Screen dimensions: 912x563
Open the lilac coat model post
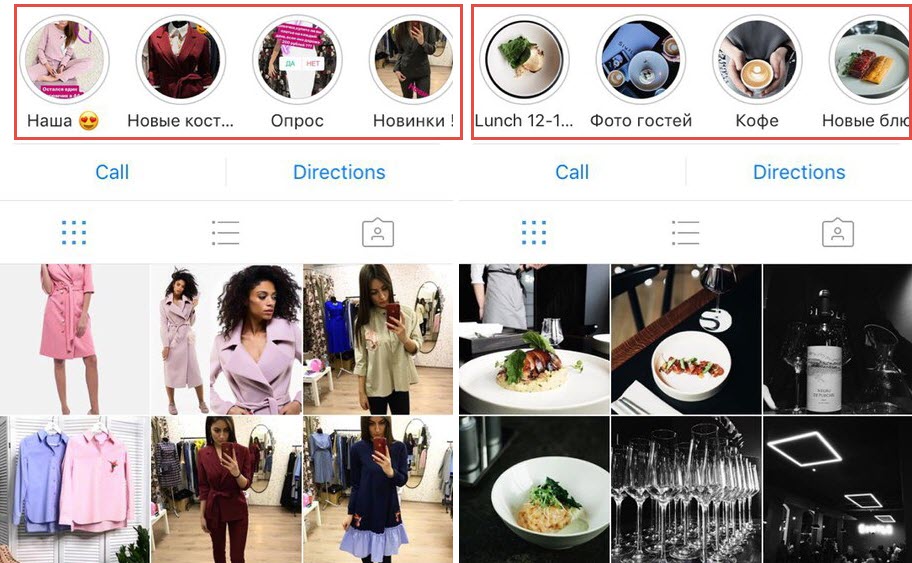click(226, 338)
